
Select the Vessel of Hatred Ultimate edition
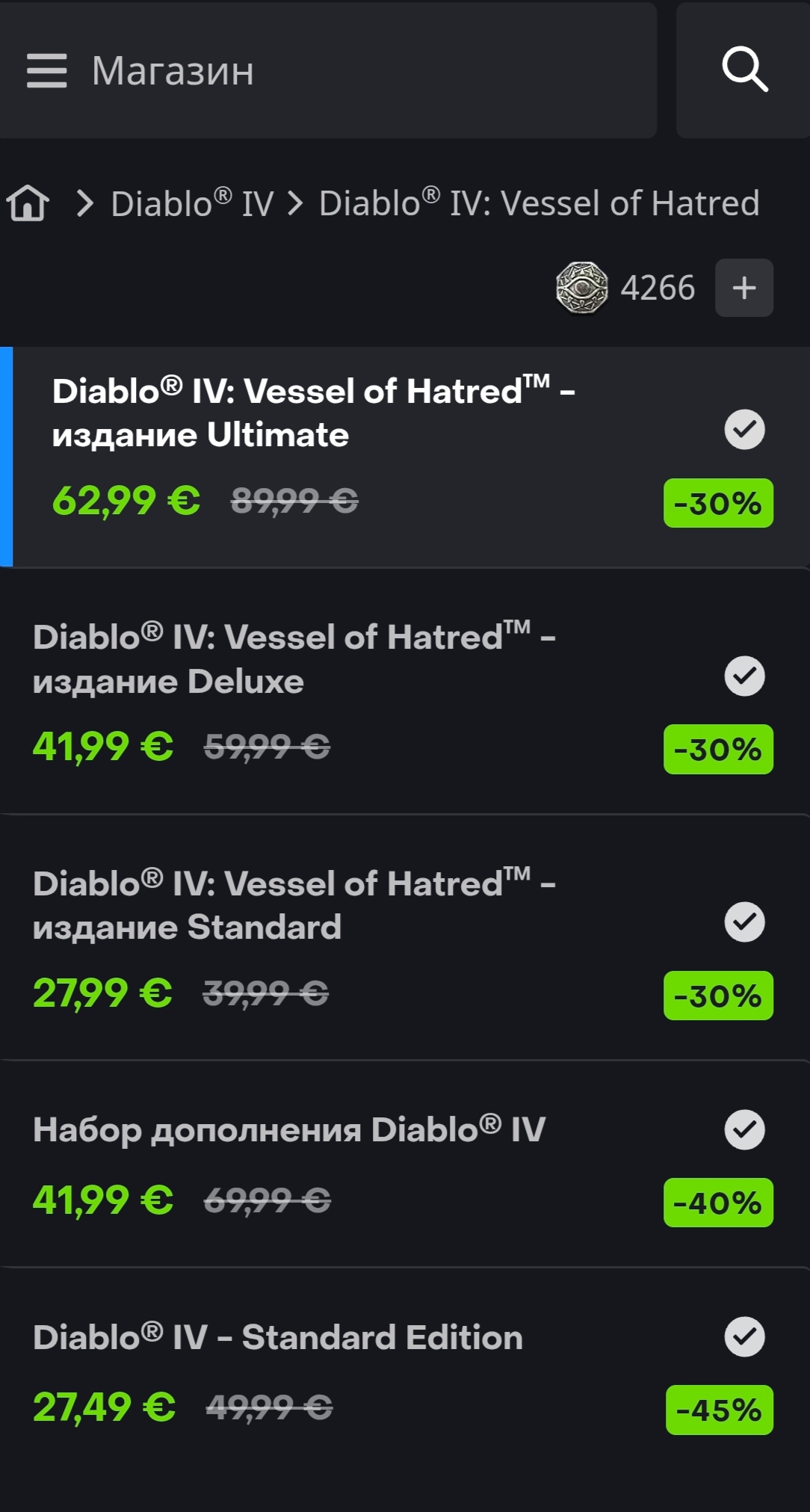[405, 457]
